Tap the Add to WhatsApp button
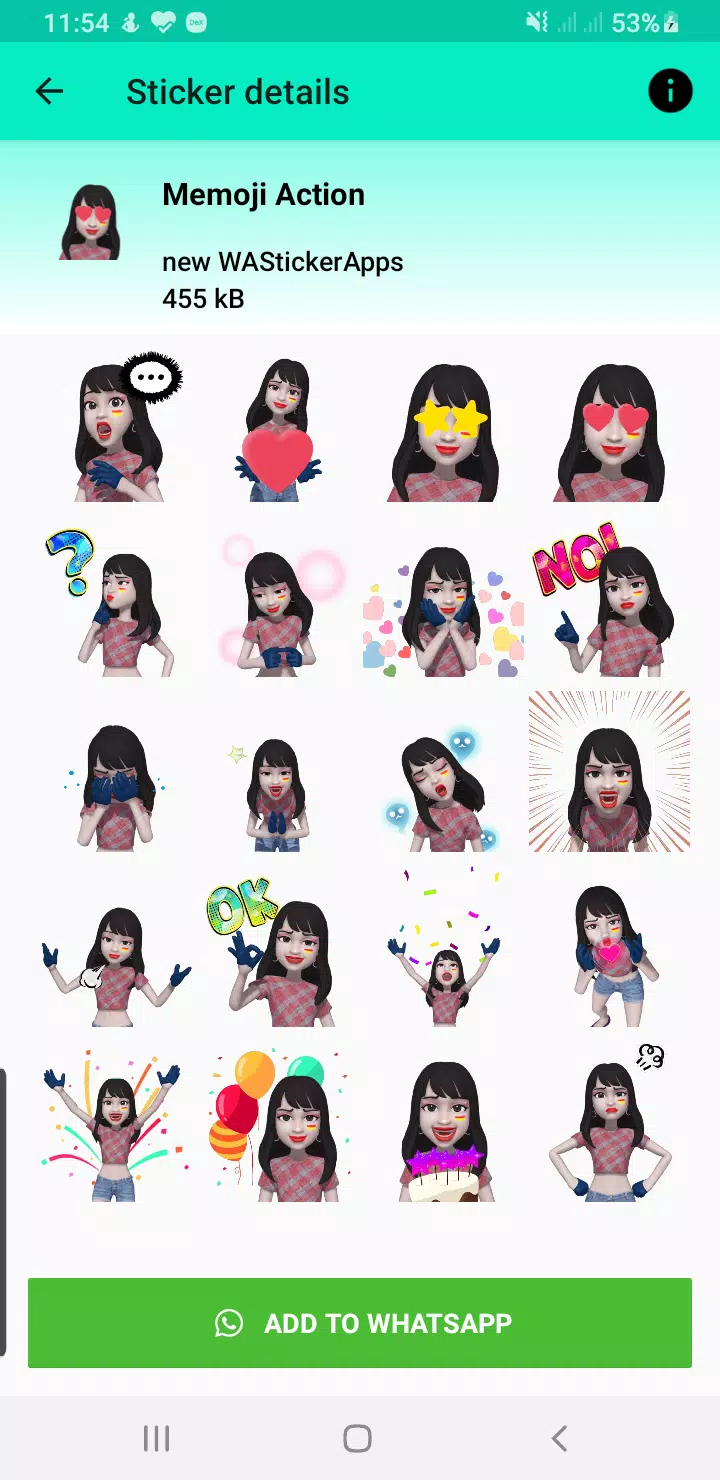720x1480 pixels. pyautogui.click(x=360, y=1323)
